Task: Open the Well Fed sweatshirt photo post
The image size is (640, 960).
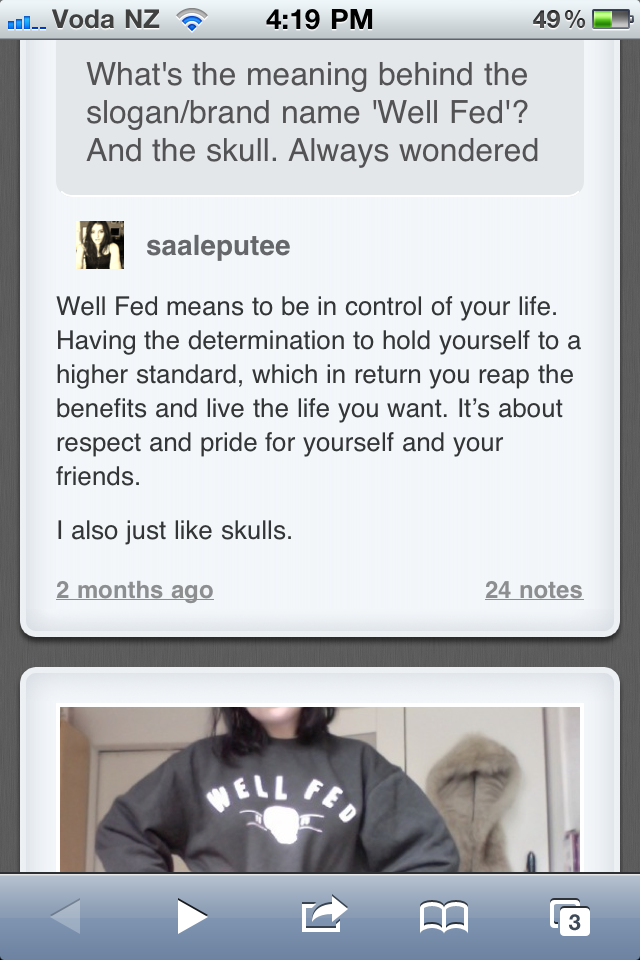Action: pos(320,788)
